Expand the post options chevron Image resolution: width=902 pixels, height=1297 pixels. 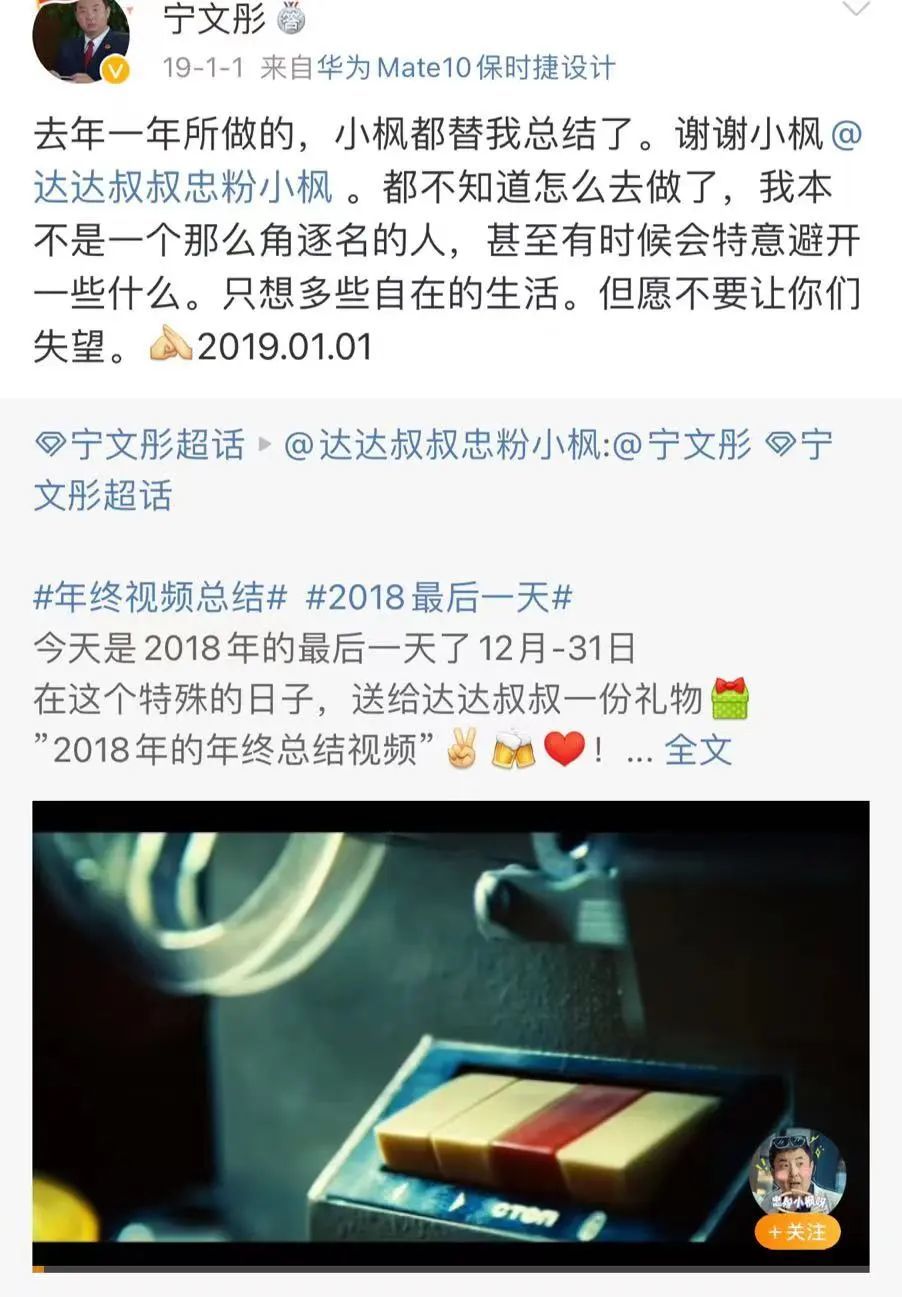pyautogui.click(x=857, y=10)
